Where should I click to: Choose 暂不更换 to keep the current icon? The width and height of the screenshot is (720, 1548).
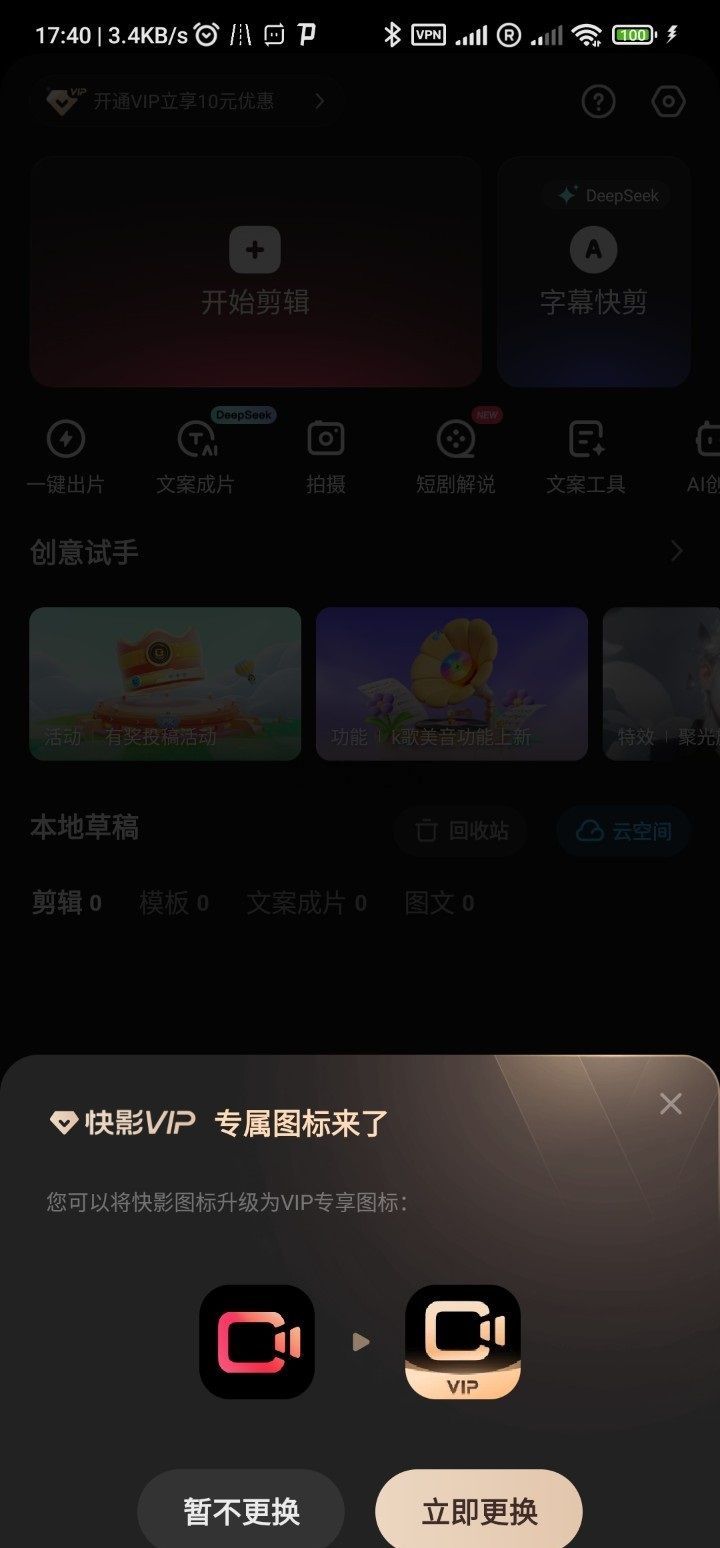pyautogui.click(x=241, y=1511)
